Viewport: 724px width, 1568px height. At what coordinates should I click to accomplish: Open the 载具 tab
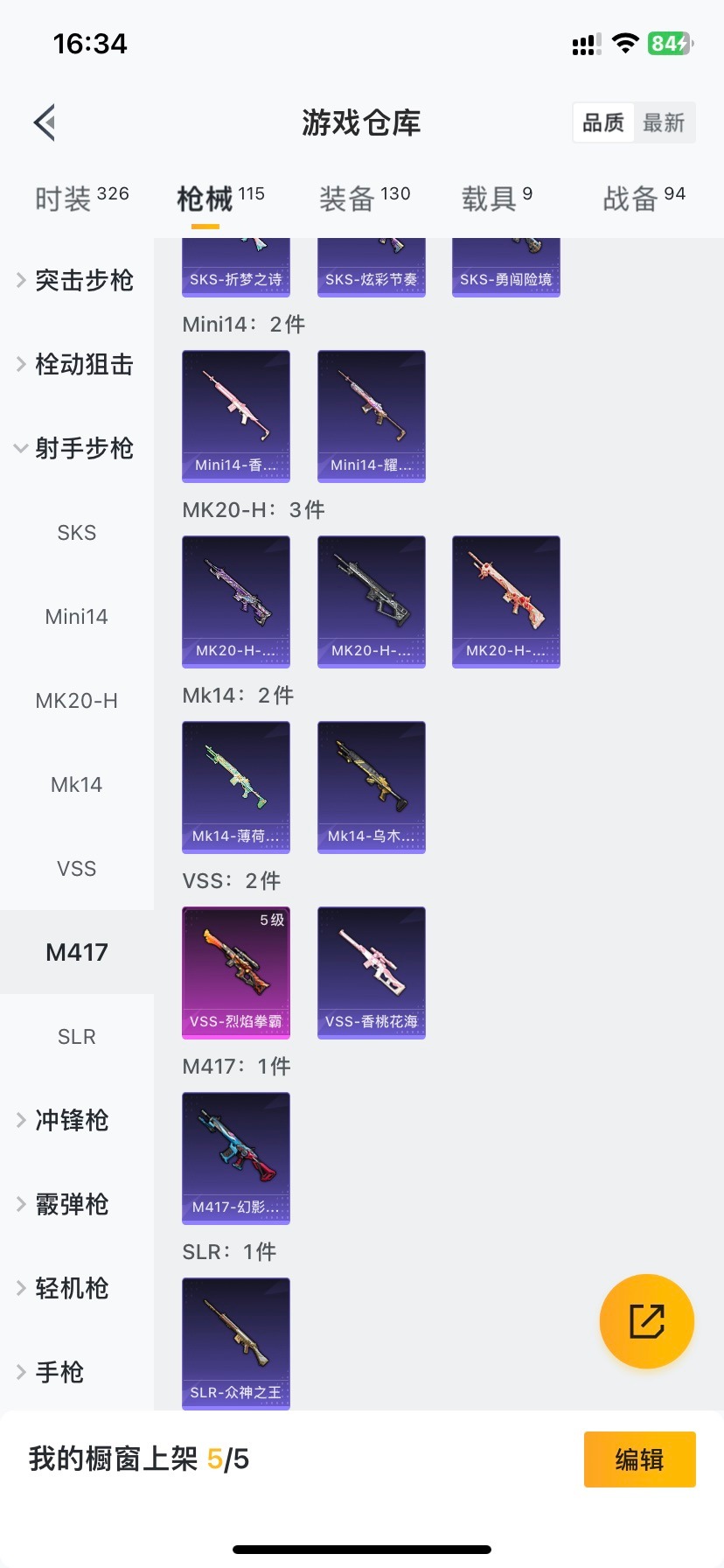coord(496,199)
